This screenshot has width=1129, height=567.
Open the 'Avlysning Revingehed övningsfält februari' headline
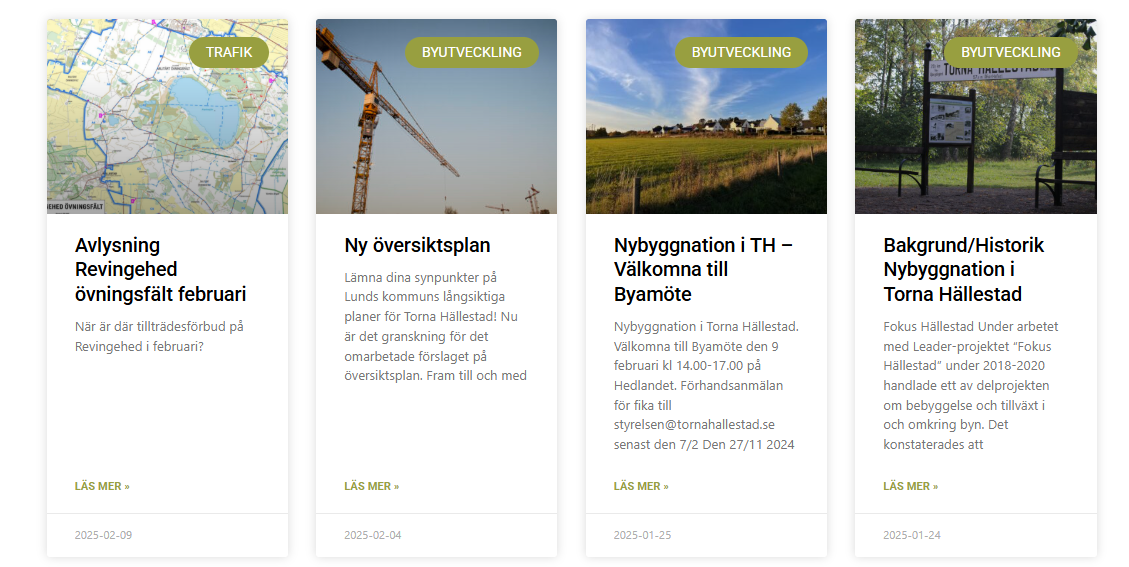tap(160, 270)
